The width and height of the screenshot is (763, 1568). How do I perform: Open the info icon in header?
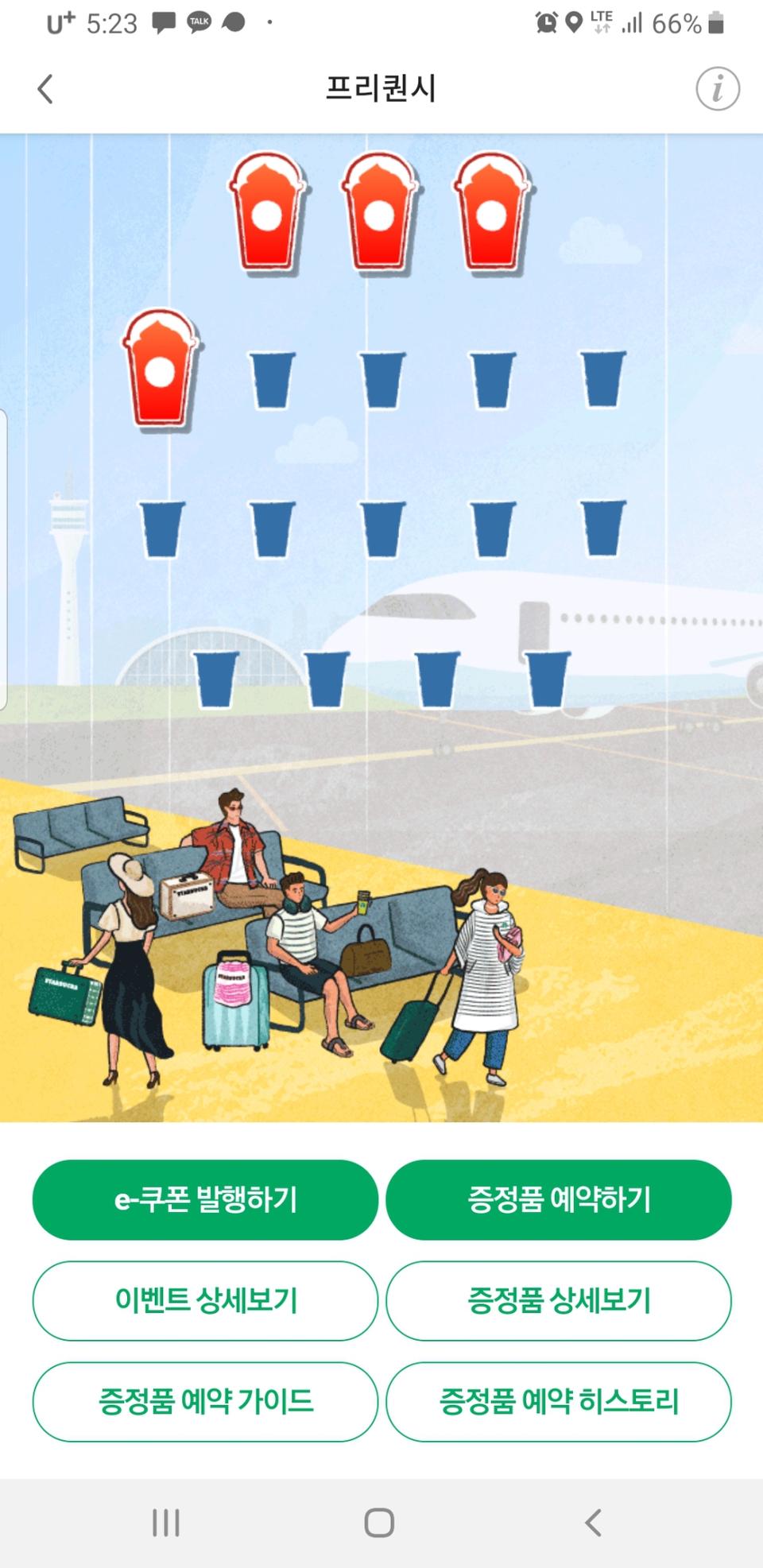click(717, 88)
